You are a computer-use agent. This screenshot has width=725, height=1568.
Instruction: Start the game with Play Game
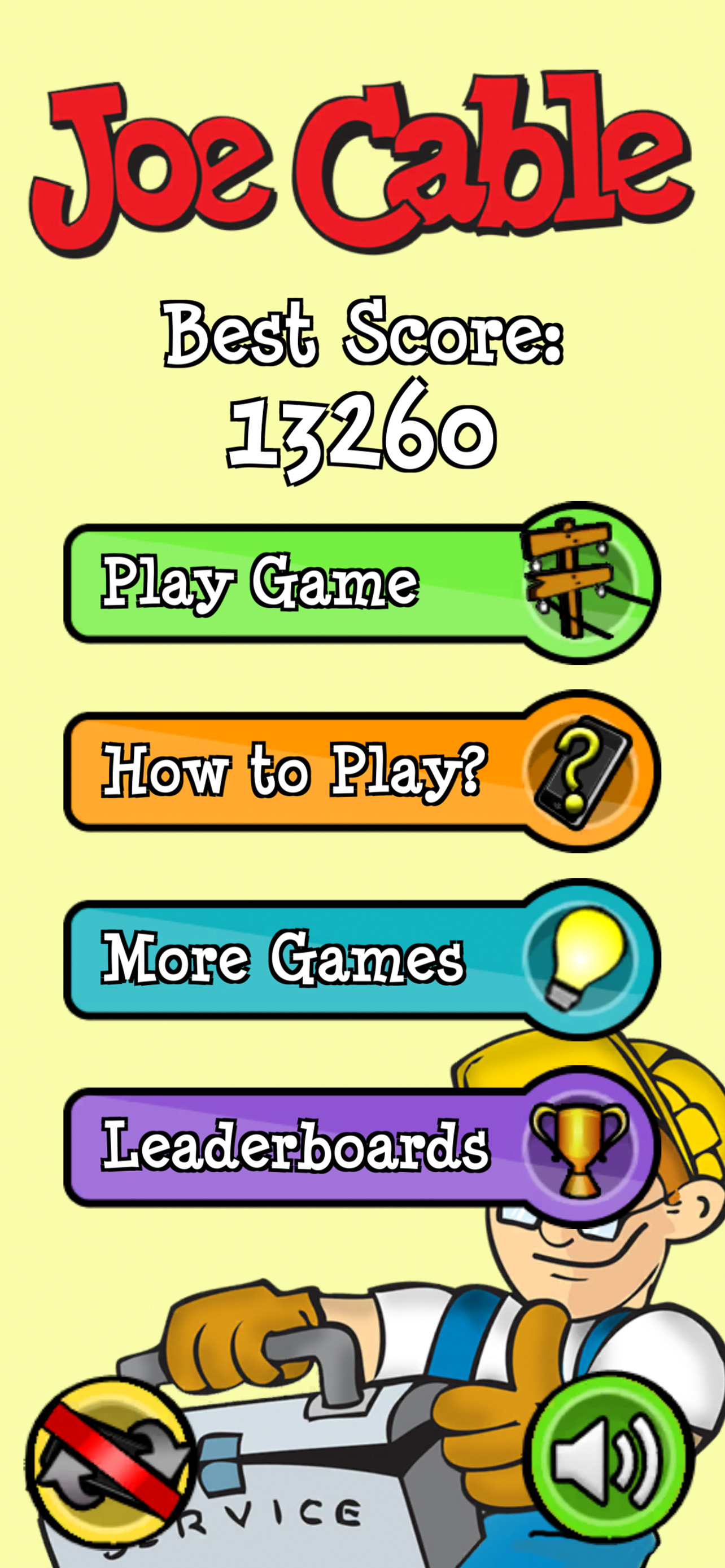pos(361,583)
